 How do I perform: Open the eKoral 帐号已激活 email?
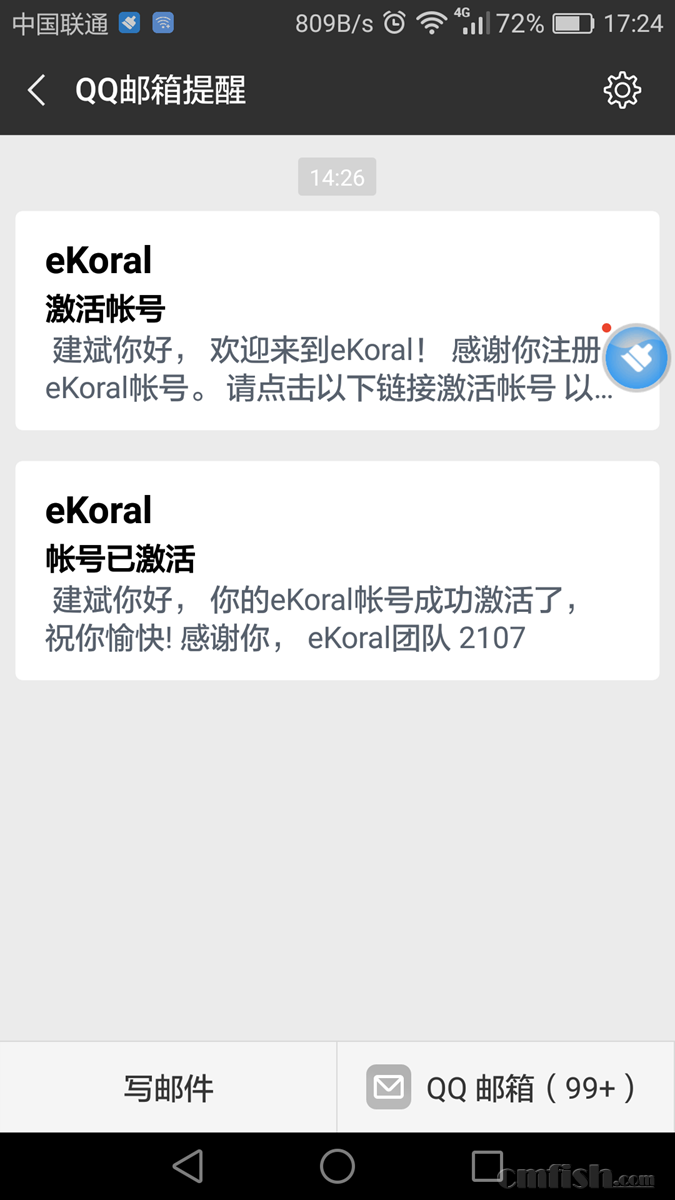(x=337, y=570)
